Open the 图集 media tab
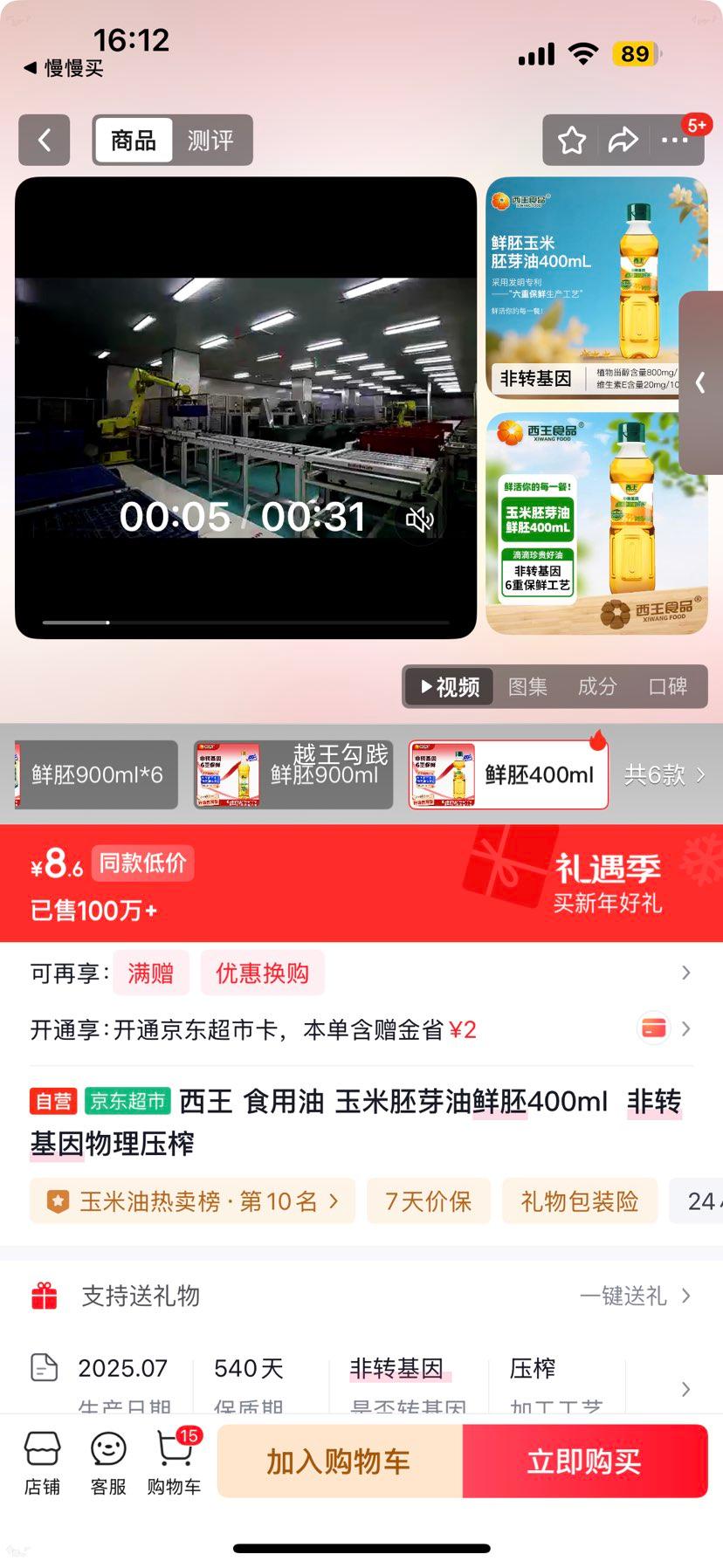 point(528,687)
